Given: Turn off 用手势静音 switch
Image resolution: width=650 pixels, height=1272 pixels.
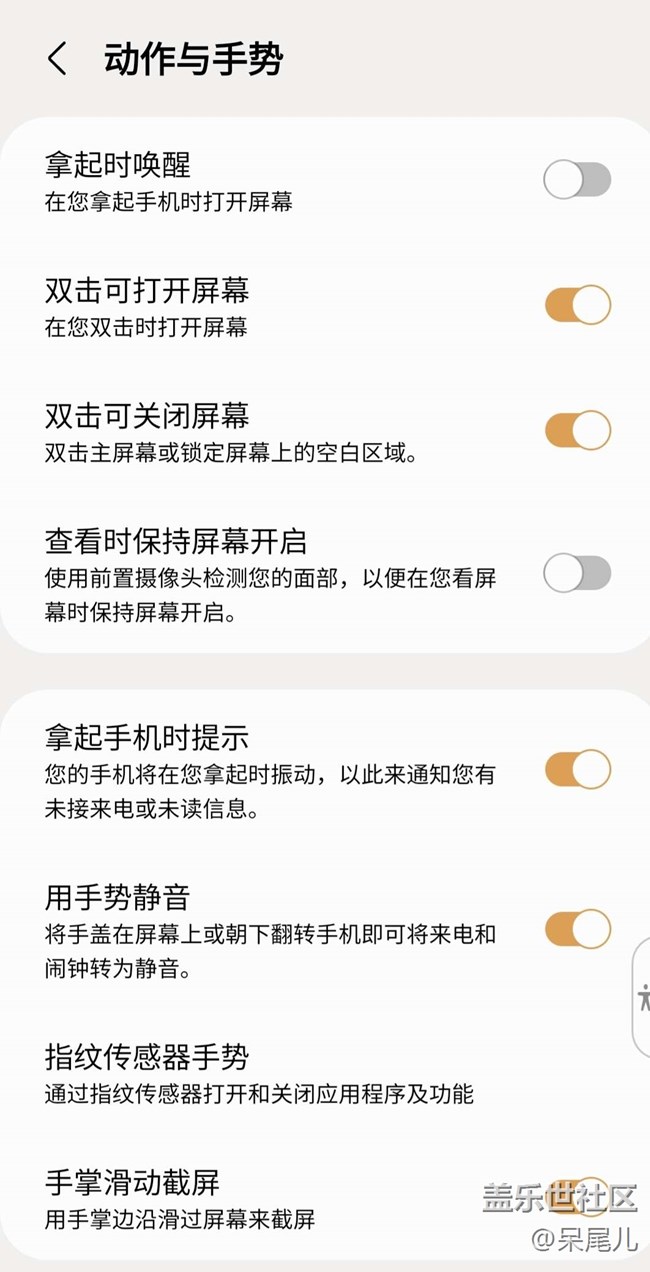Looking at the screenshot, I should pyautogui.click(x=577, y=929).
